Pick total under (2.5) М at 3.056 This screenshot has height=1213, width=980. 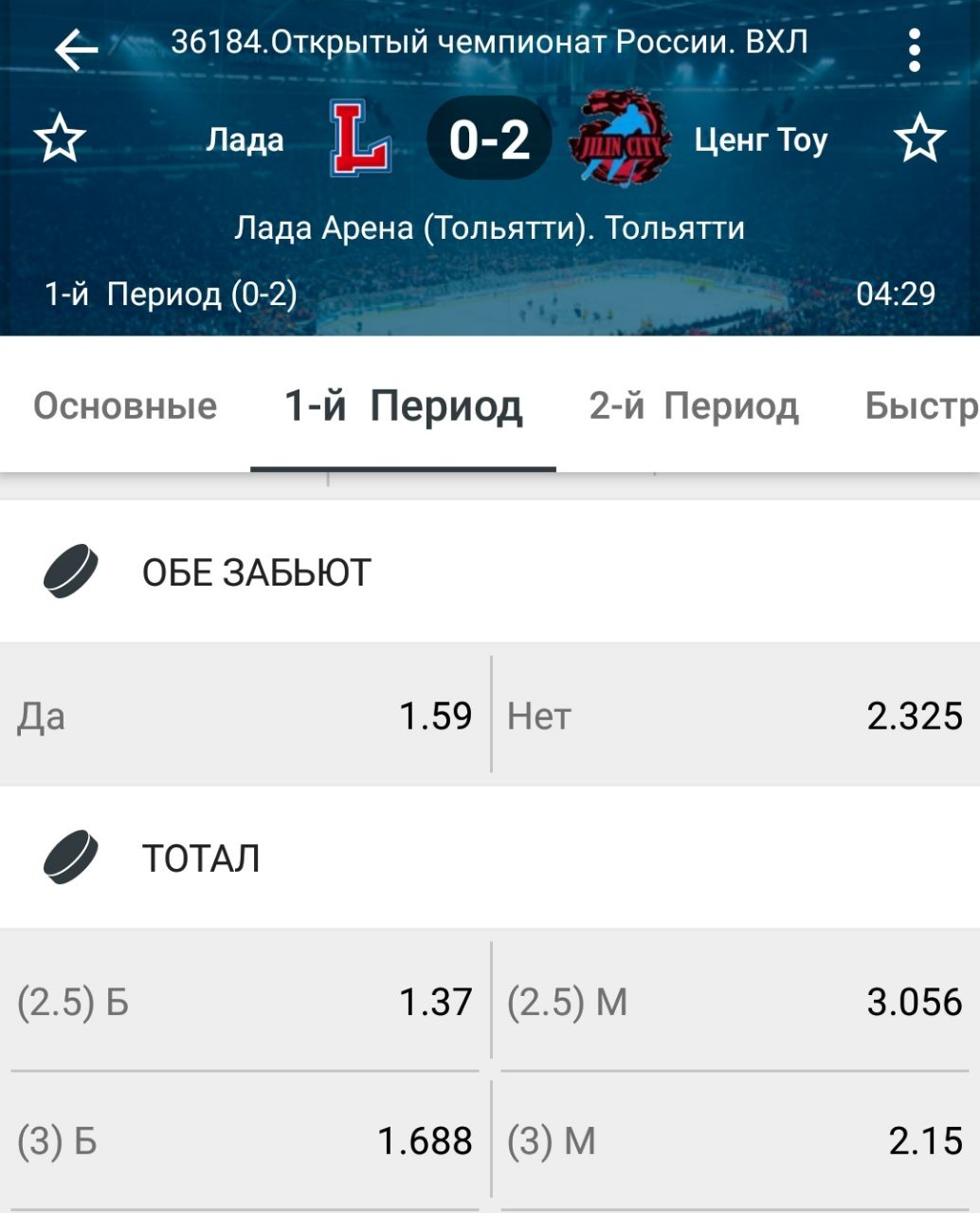735,1002
